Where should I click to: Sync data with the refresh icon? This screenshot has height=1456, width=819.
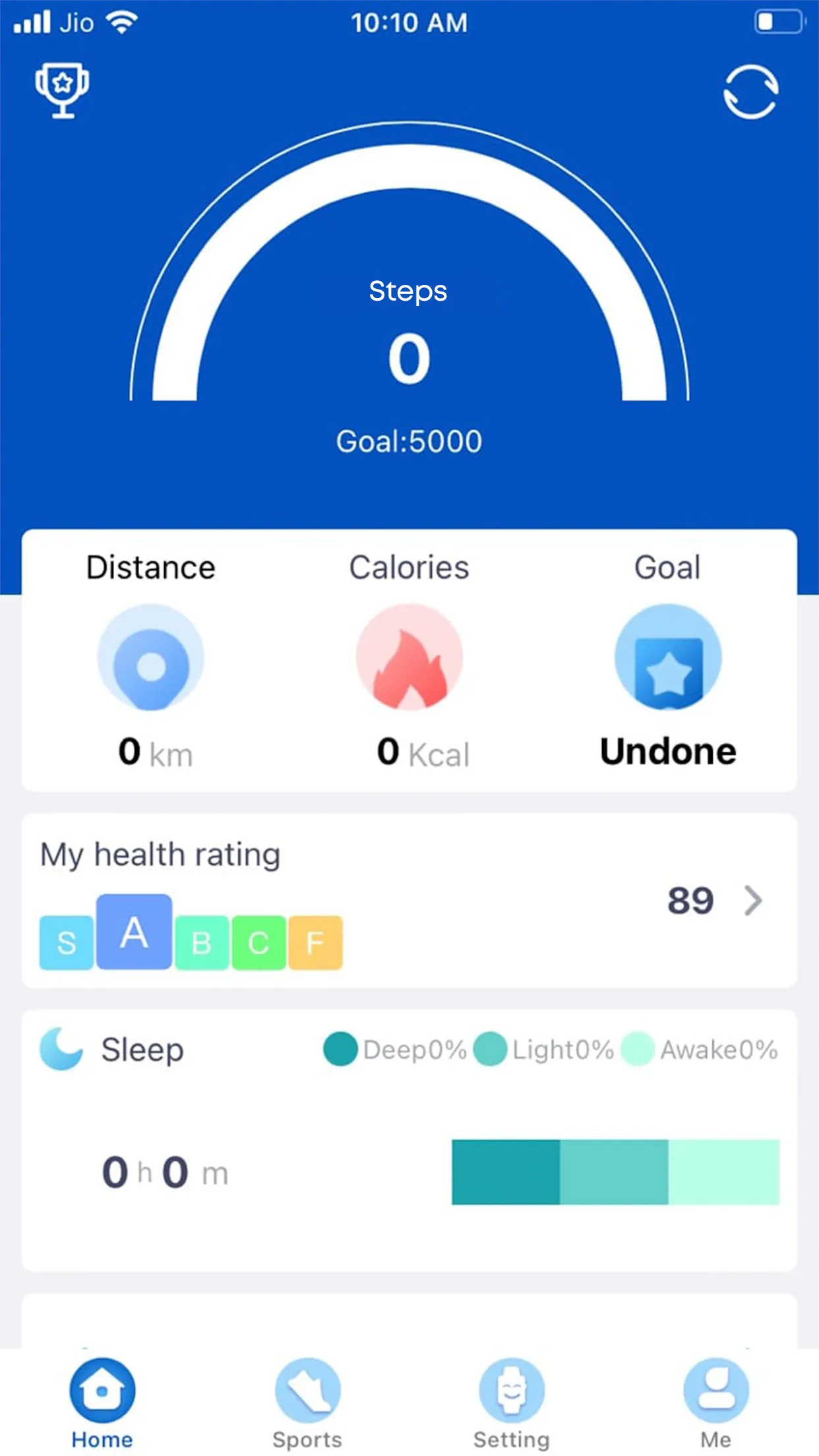tap(750, 92)
